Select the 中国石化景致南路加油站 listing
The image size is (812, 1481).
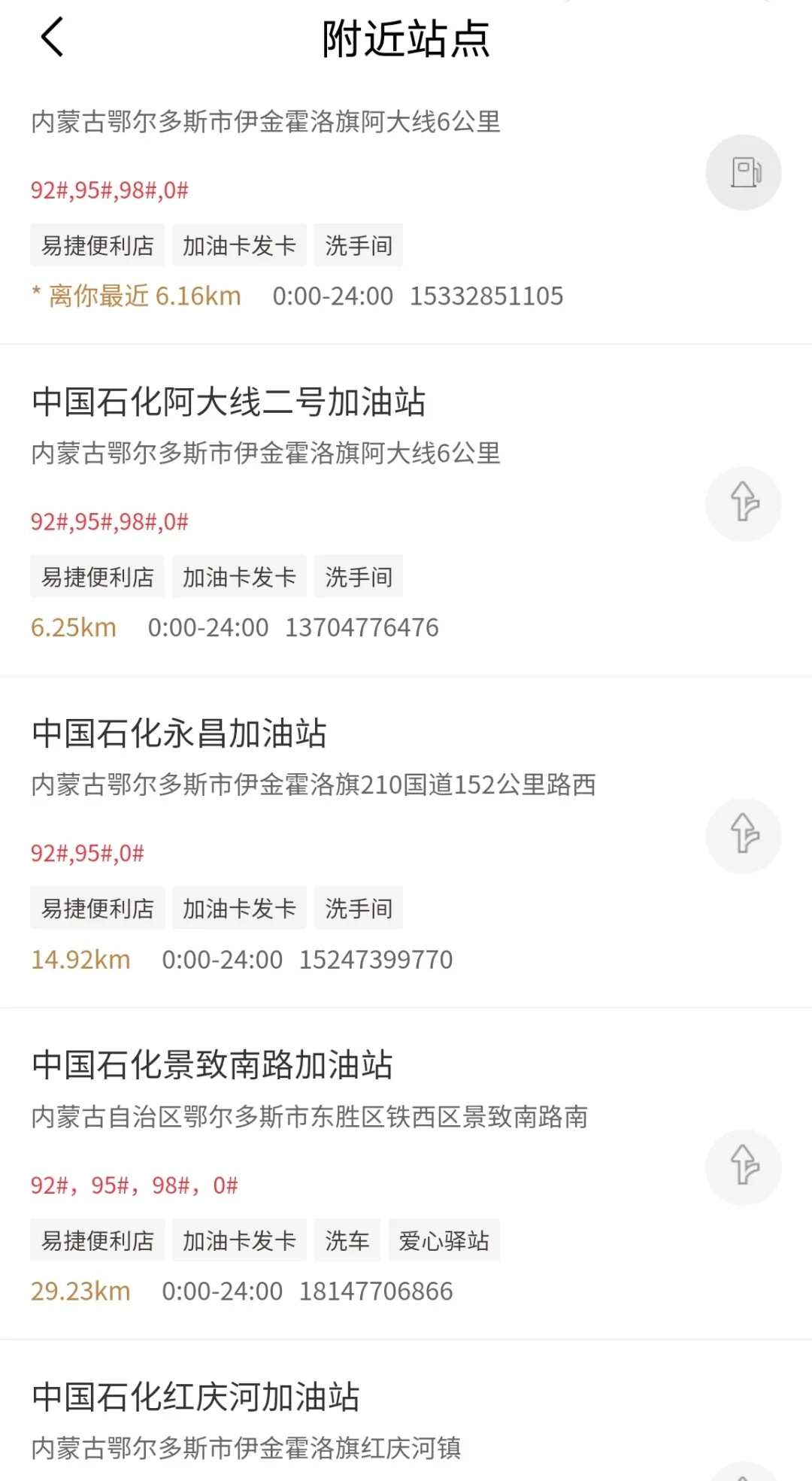[x=212, y=1065]
